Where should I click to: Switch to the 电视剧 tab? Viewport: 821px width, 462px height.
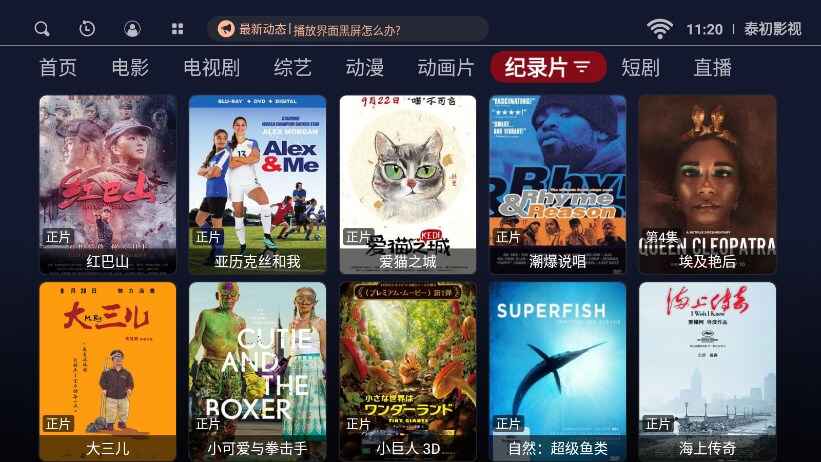pyautogui.click(x=211, y=68)
